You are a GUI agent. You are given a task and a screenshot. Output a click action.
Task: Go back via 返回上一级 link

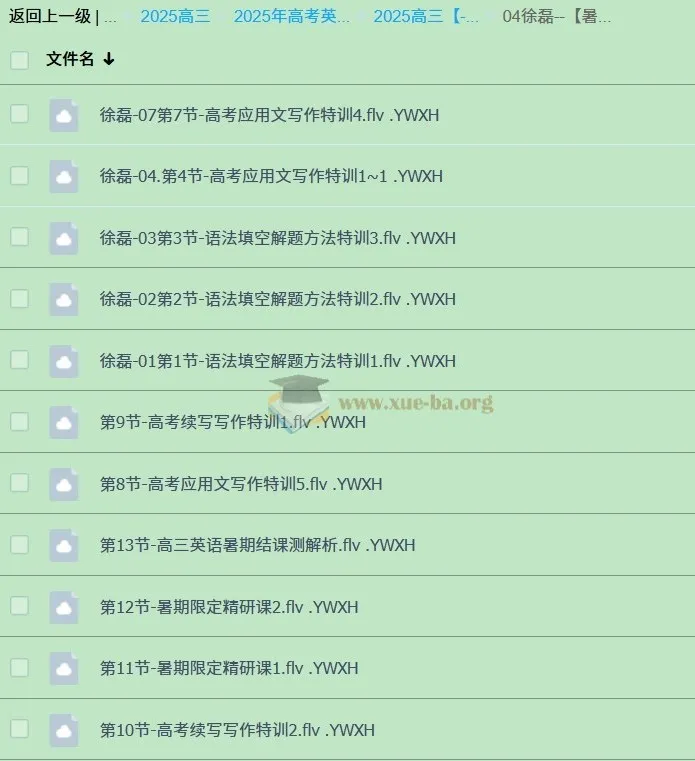click(49, 16)
